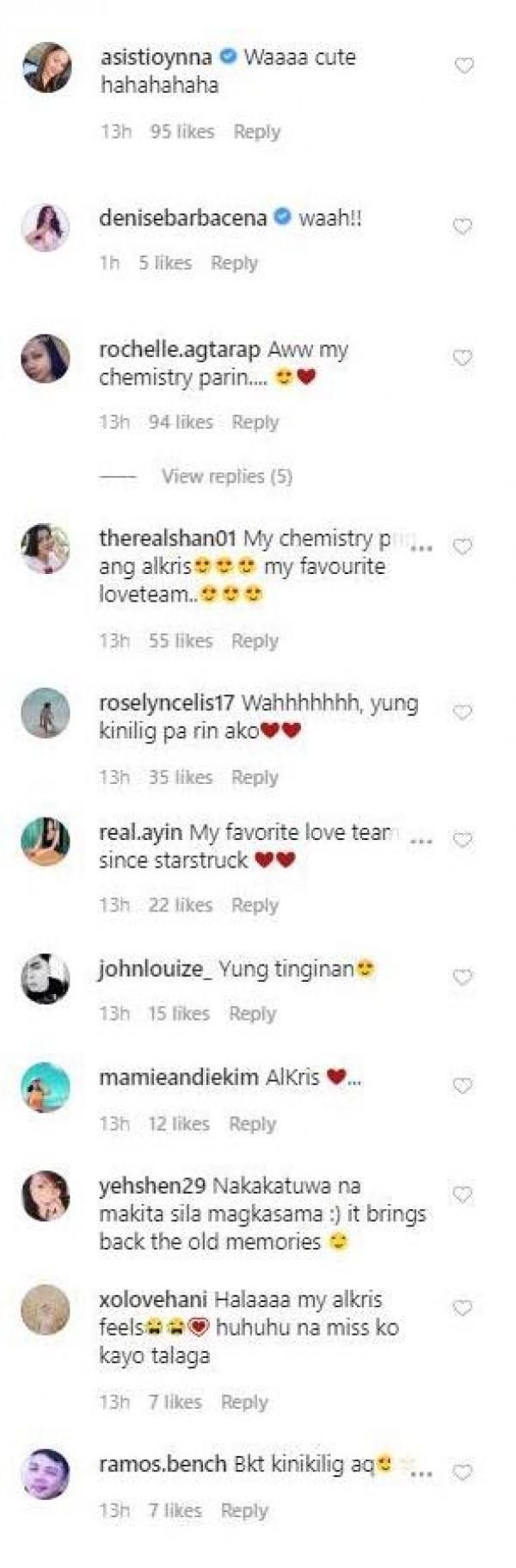Screen dimensions: 516x1568
Task: Like yehshen29's comment
Action: 463,1195
